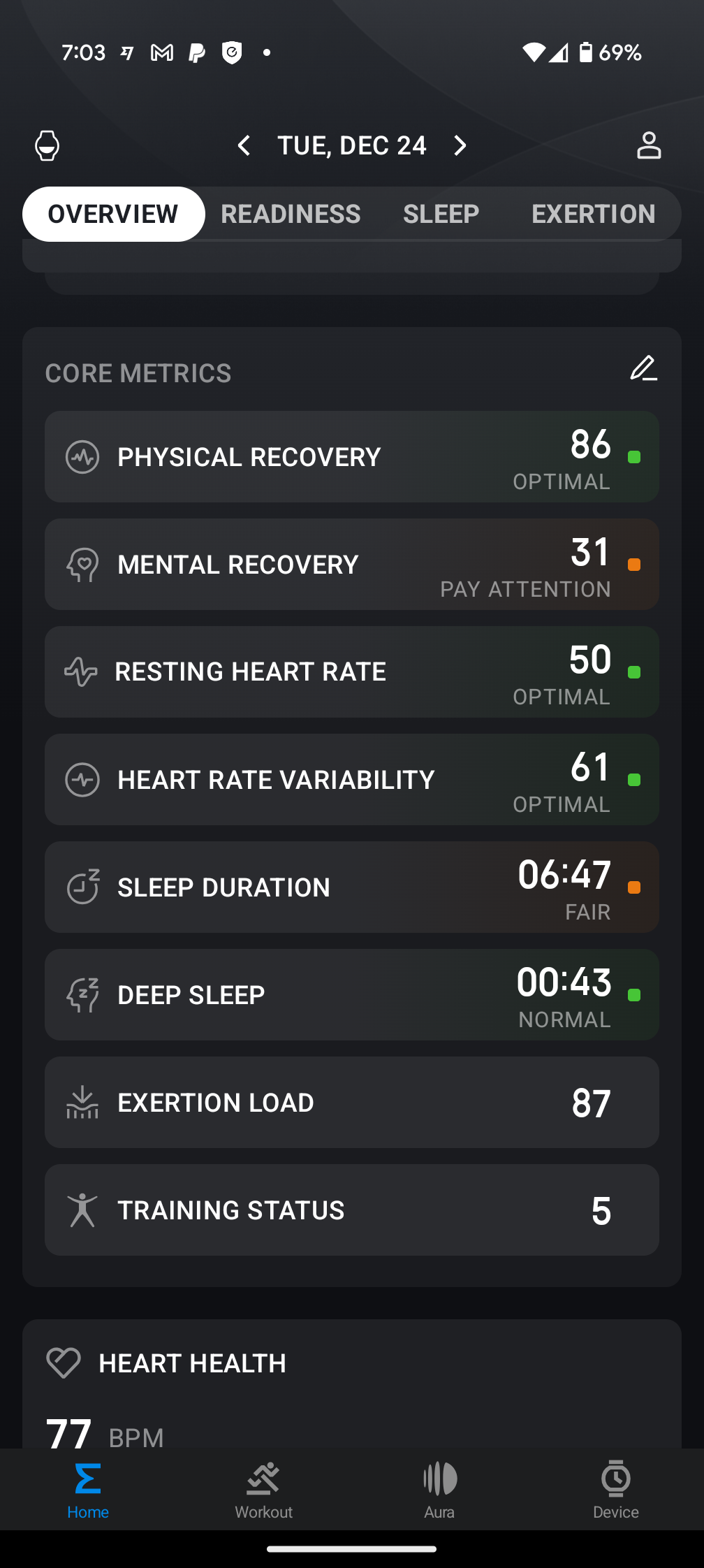The width and height of the screenshot is (704, 1568).
Task: Go to the next day
Action: [460, 145]
